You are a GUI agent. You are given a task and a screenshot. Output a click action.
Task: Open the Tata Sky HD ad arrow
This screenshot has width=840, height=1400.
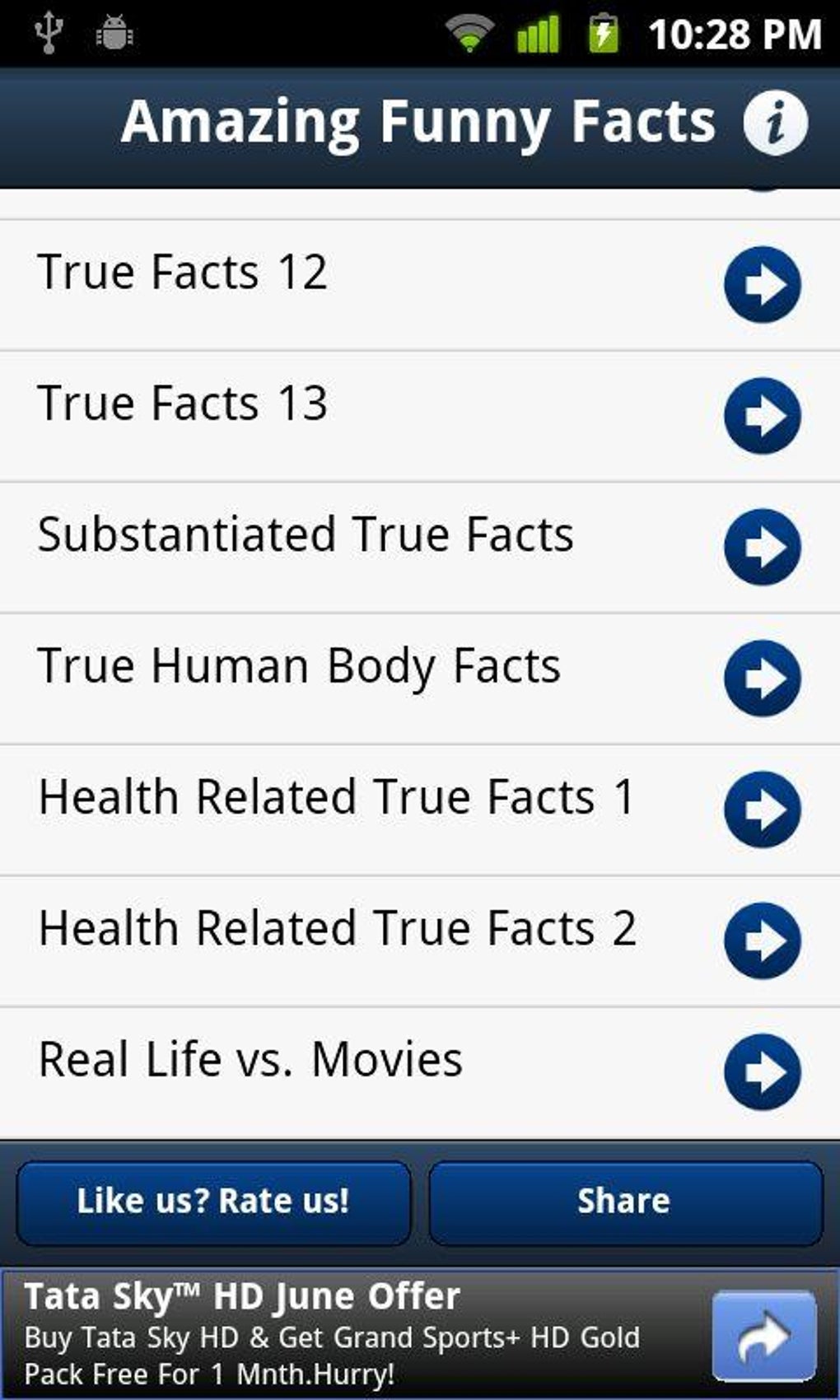point(763,1335)
